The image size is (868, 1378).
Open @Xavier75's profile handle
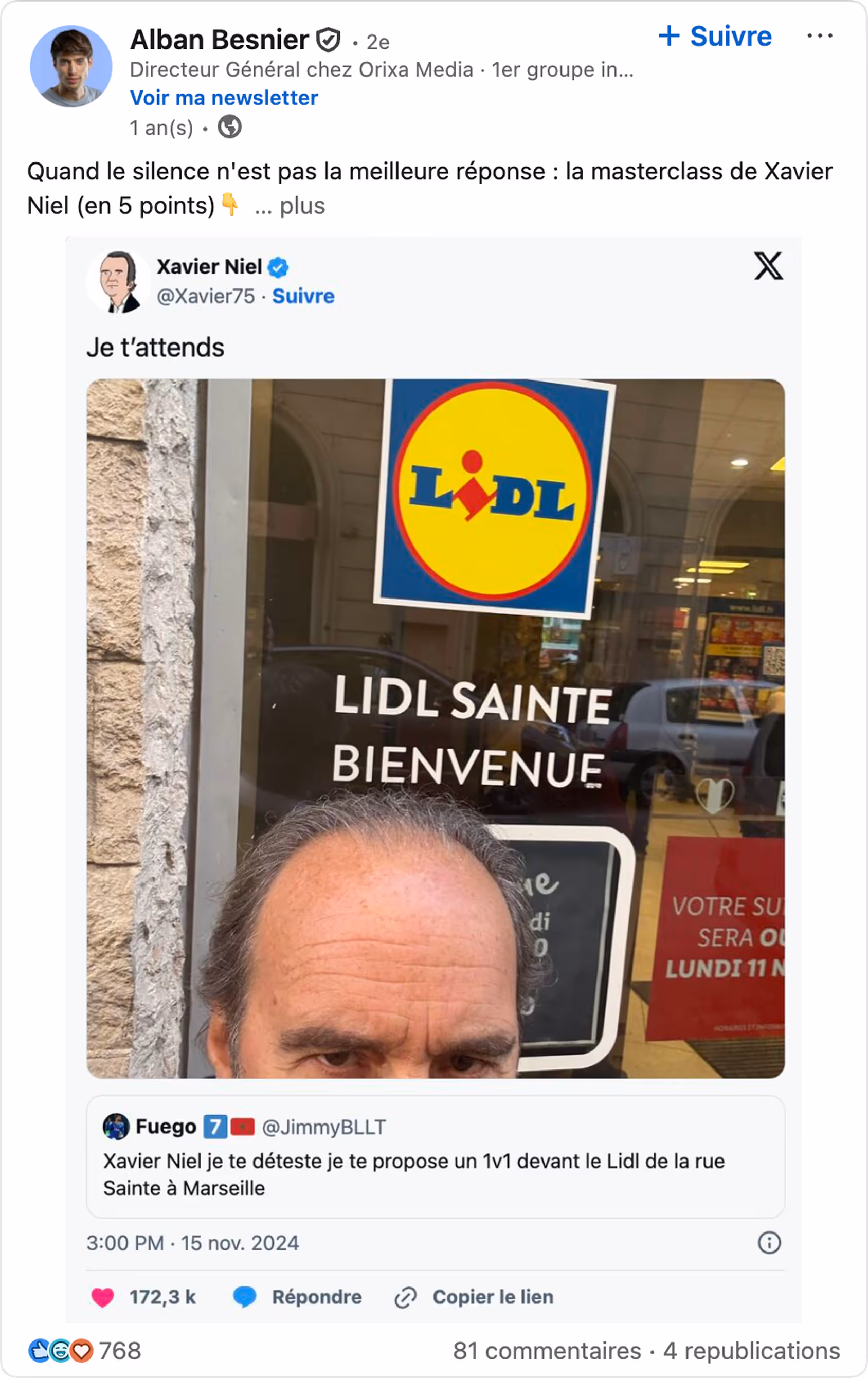click(206, 296)
